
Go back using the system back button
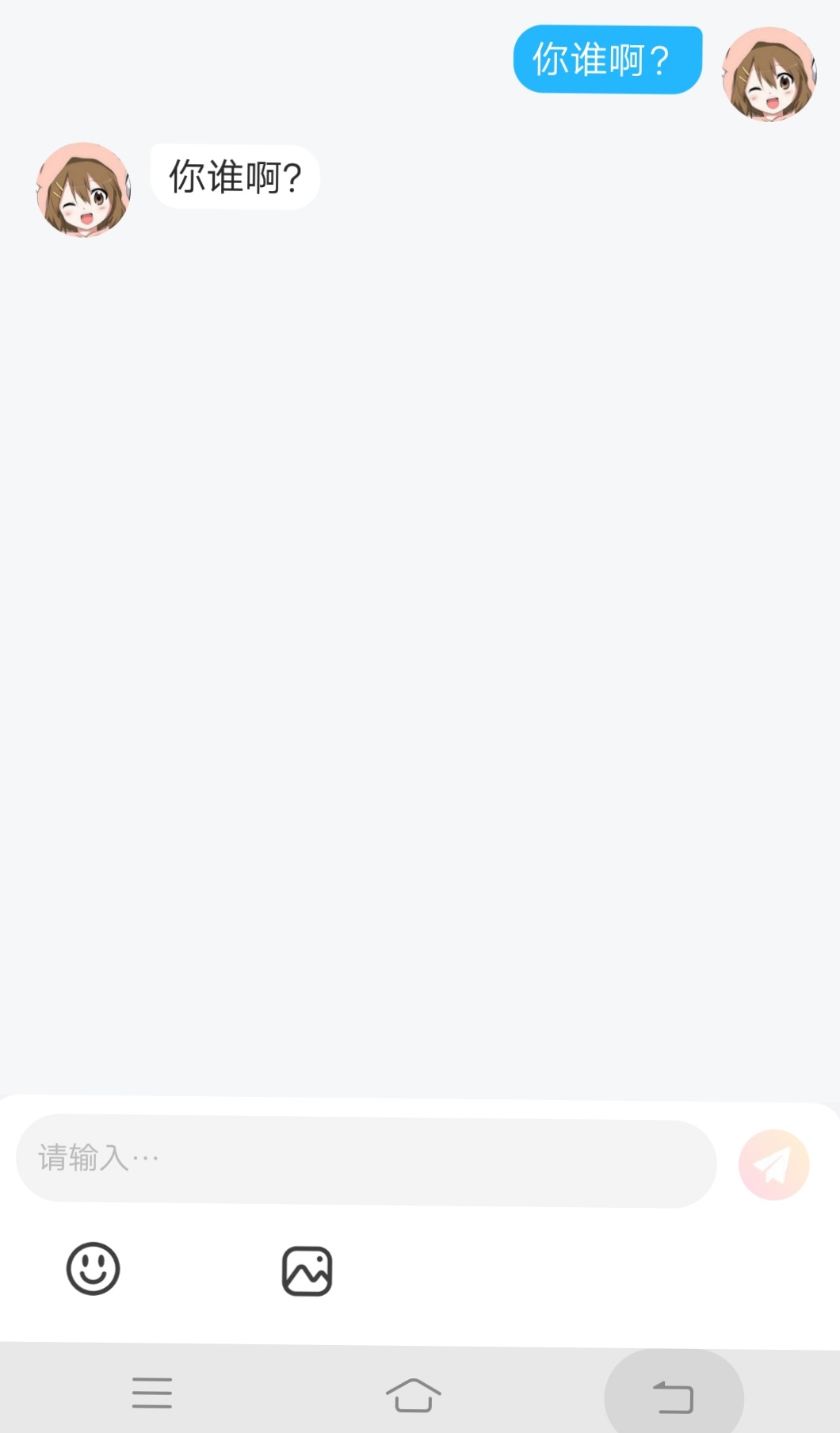click(674, 1397)
